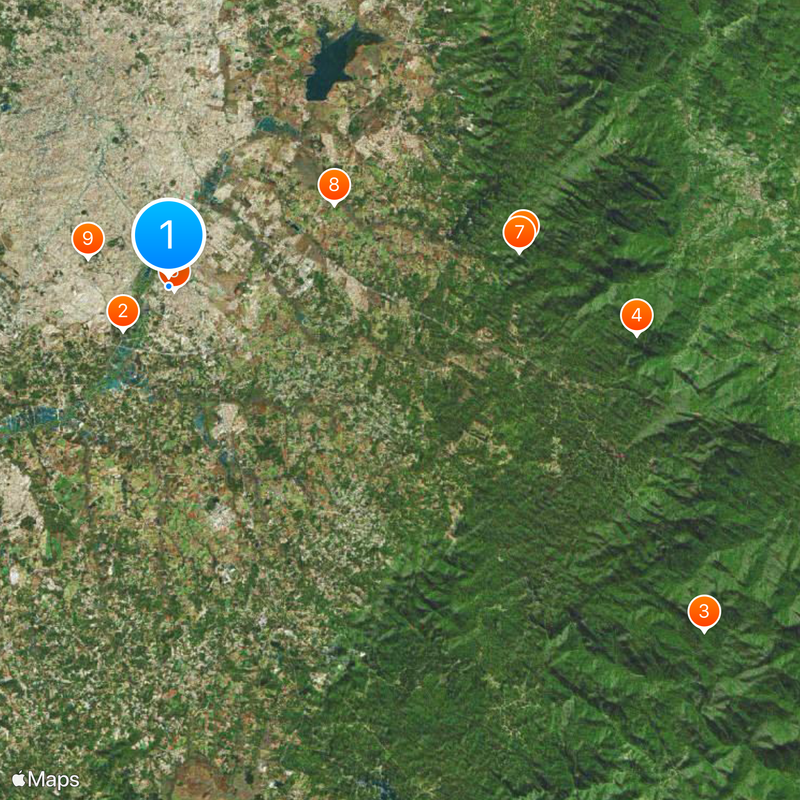Select map pin number 9
The width and height of the screenshot is (800, 800).
pos(88,238)
